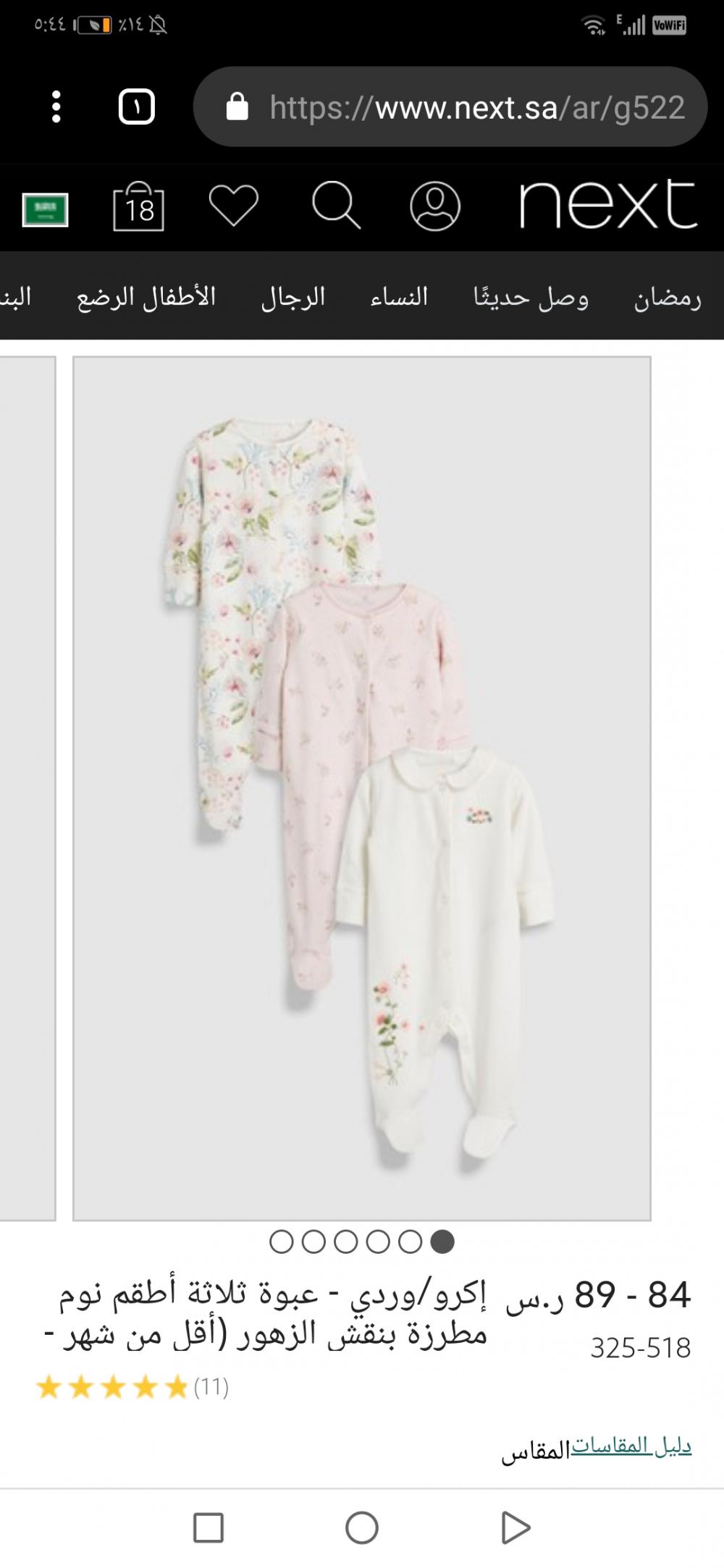Screen dimensions: 724x1568
Task: Open the browser overflow menu
Action: (x=56, y=107)
